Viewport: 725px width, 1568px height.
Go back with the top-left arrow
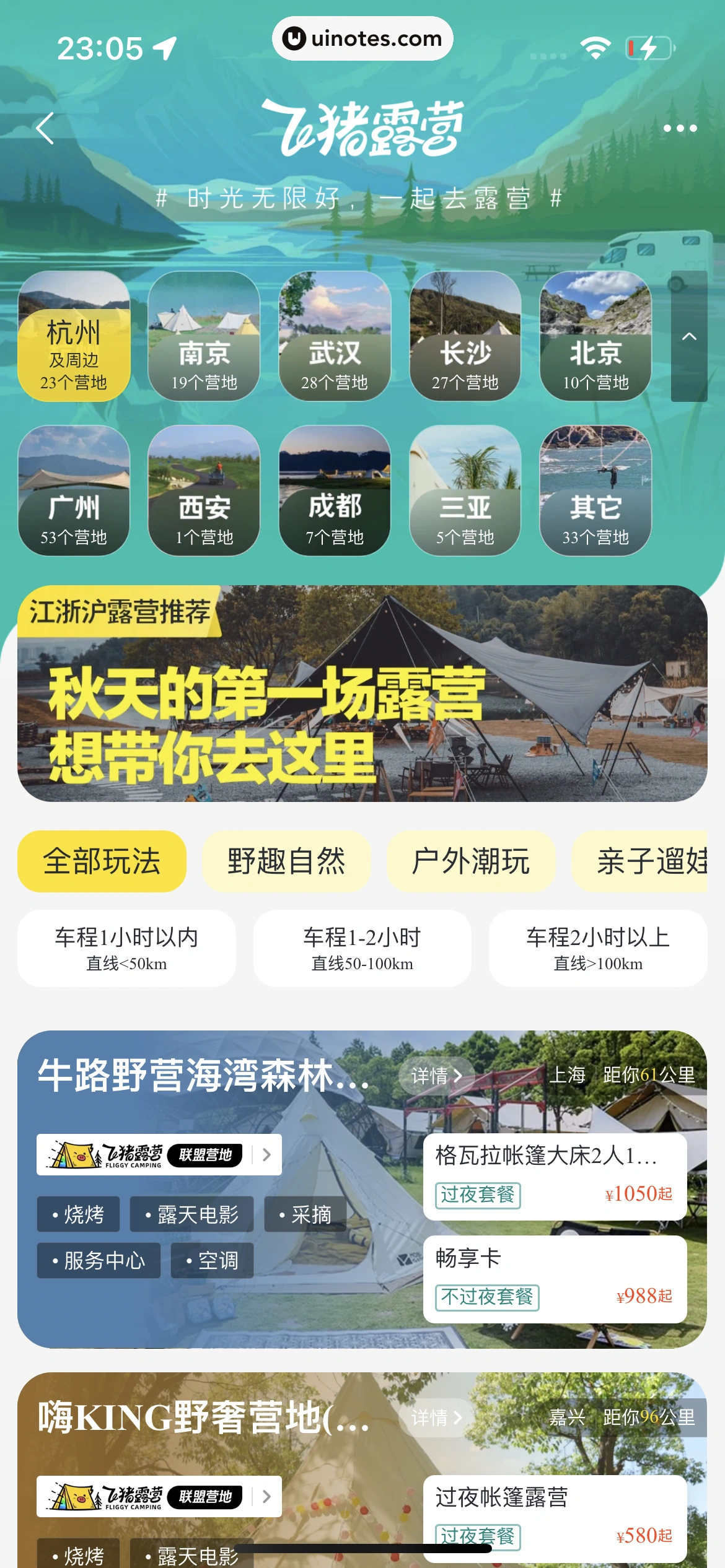click(x=45, y=129)
